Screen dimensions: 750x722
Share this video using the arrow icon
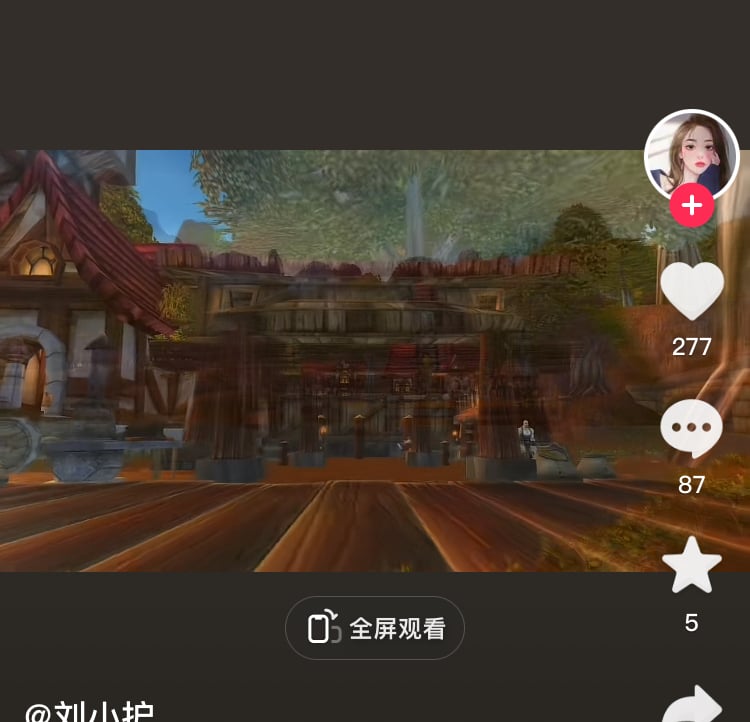coord(694,704)
